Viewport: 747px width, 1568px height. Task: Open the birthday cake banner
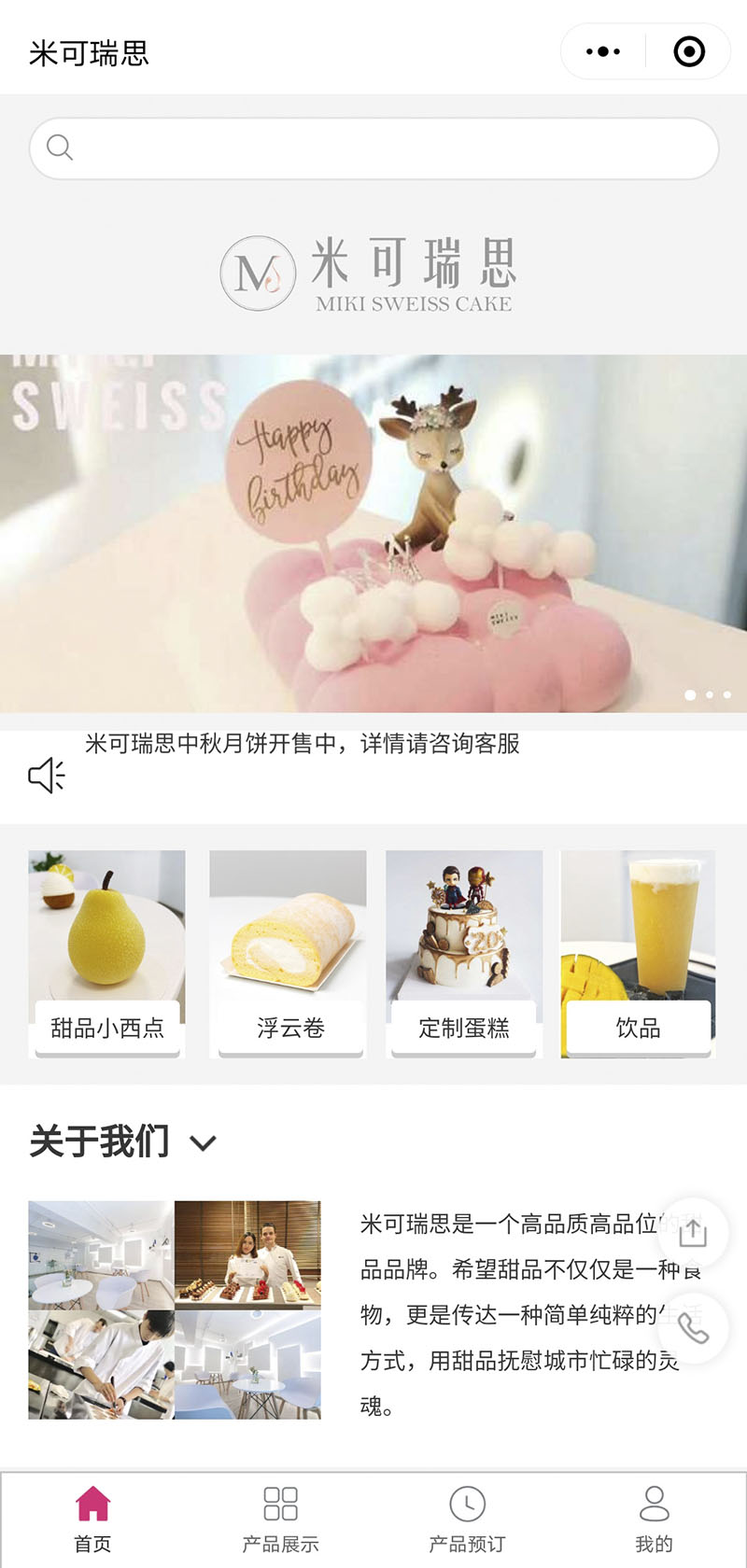click(x=373, y=534)
